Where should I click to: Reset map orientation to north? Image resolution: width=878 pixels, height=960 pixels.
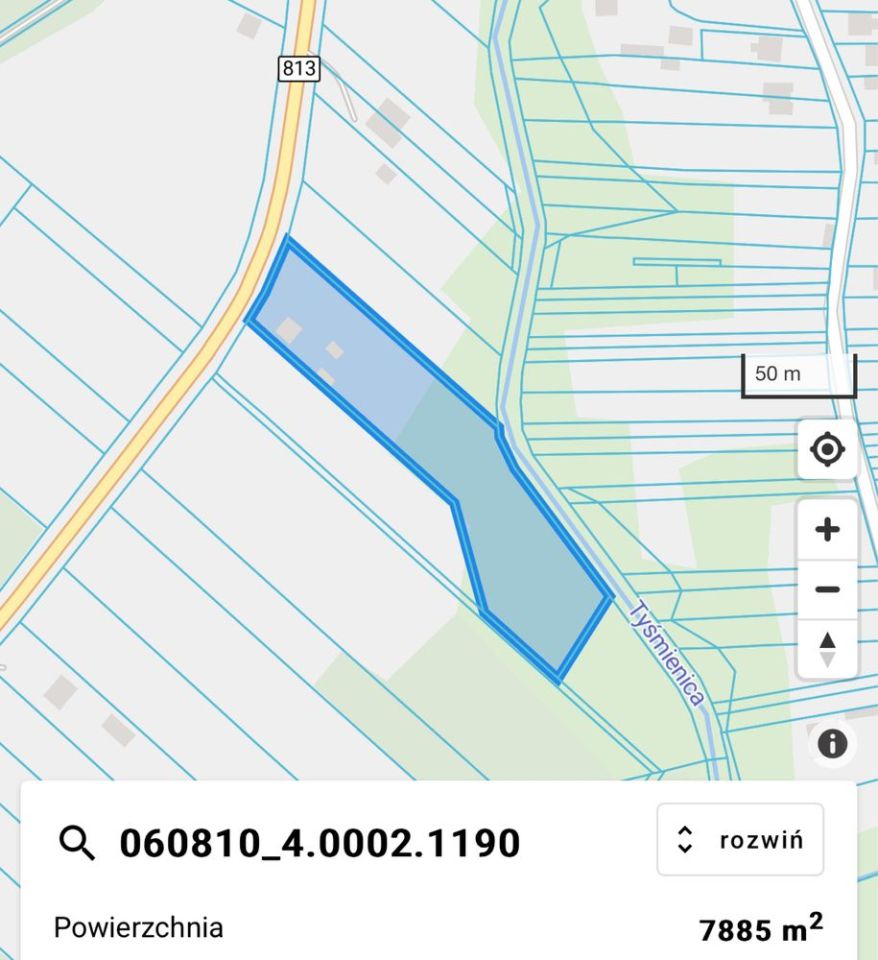[827, 648]
